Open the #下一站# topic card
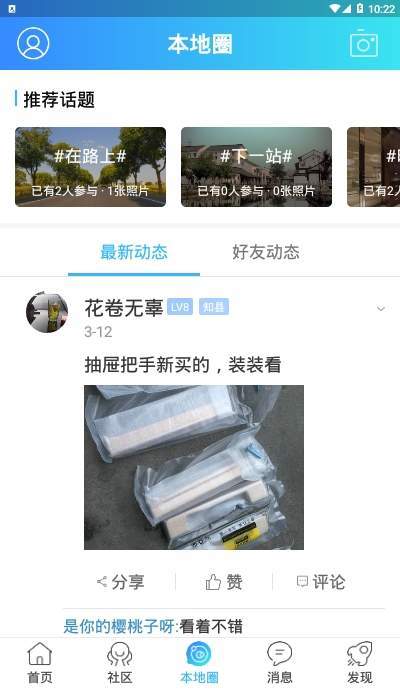The height and width of the screenshot is (690, 400). click(x=256, y=167)
